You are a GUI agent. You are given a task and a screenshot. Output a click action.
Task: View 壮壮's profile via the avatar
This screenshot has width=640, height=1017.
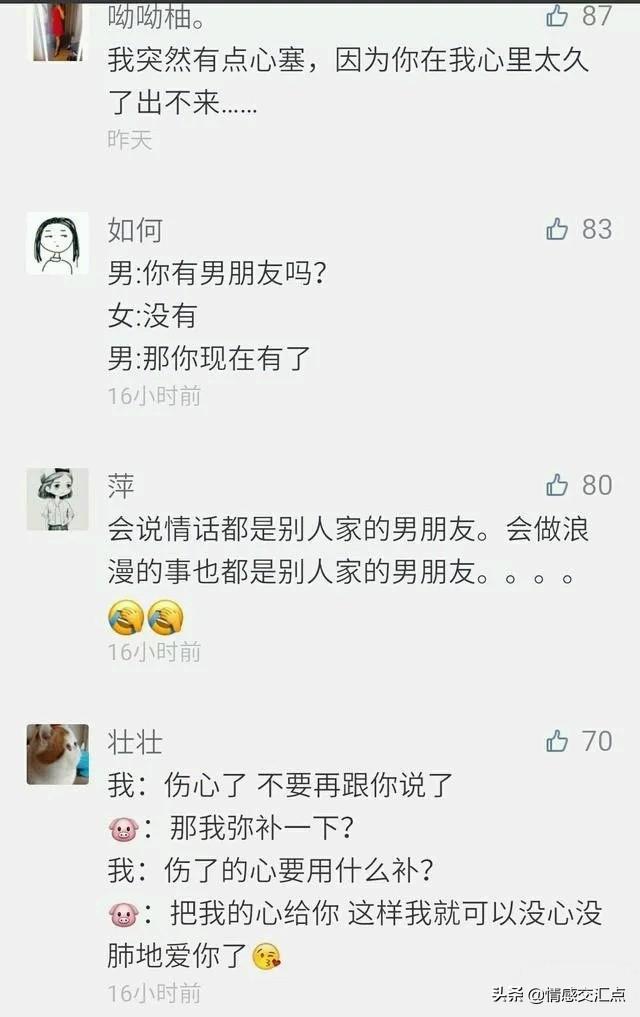[x=57, y=754]
